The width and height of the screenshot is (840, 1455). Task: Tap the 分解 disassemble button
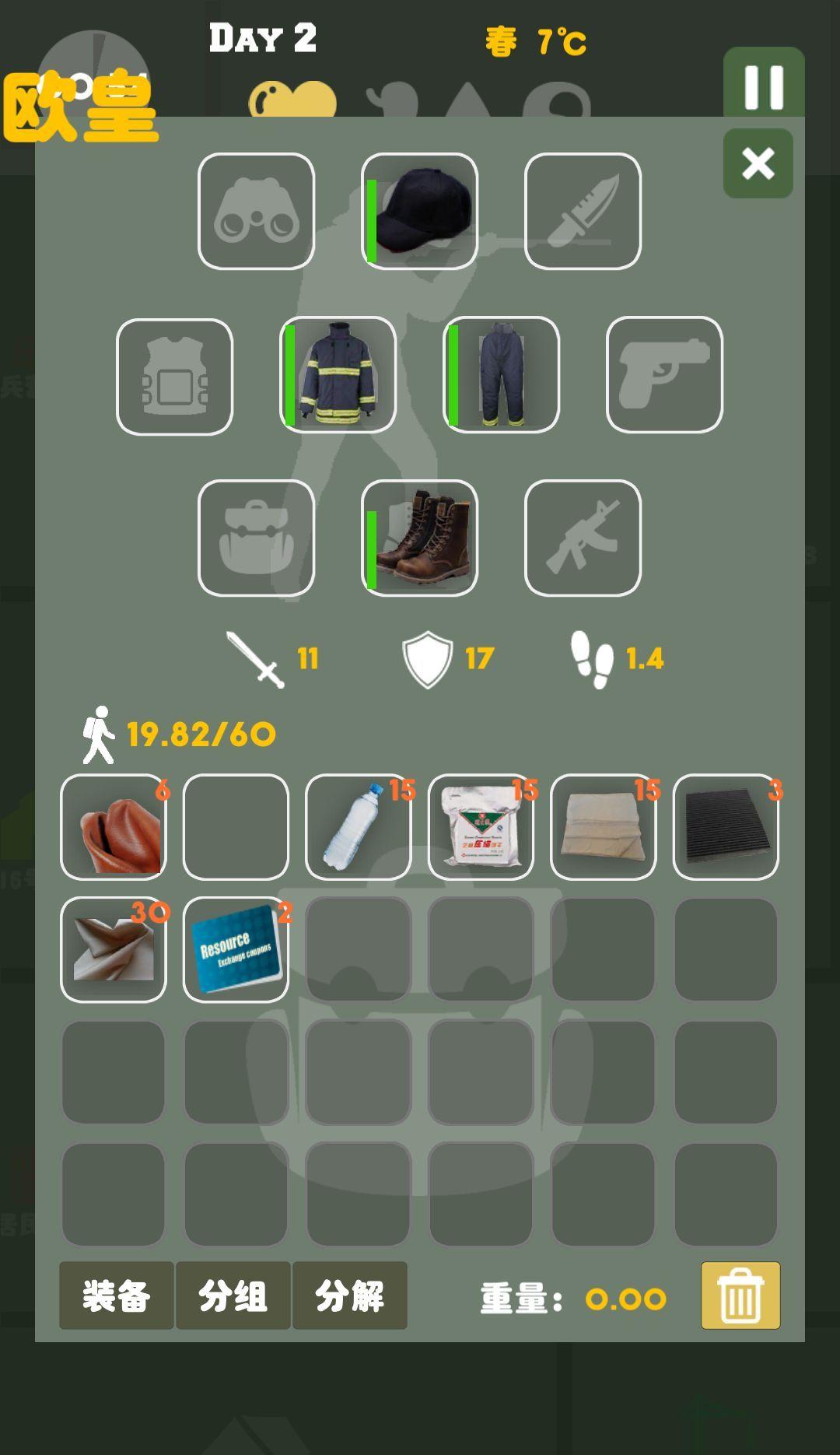pos(350,1295)
